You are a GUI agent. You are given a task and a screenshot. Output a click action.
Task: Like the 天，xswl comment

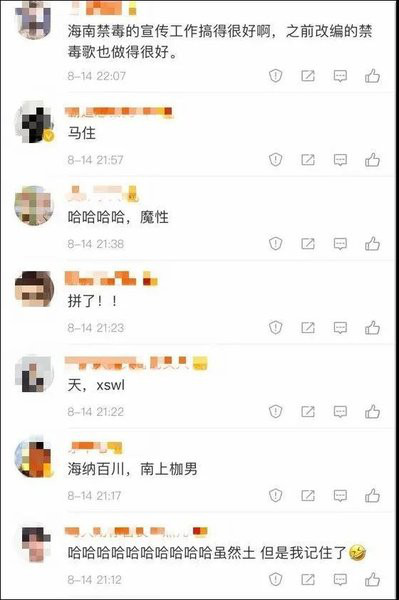pyautogui.click(x=372, y=412)
